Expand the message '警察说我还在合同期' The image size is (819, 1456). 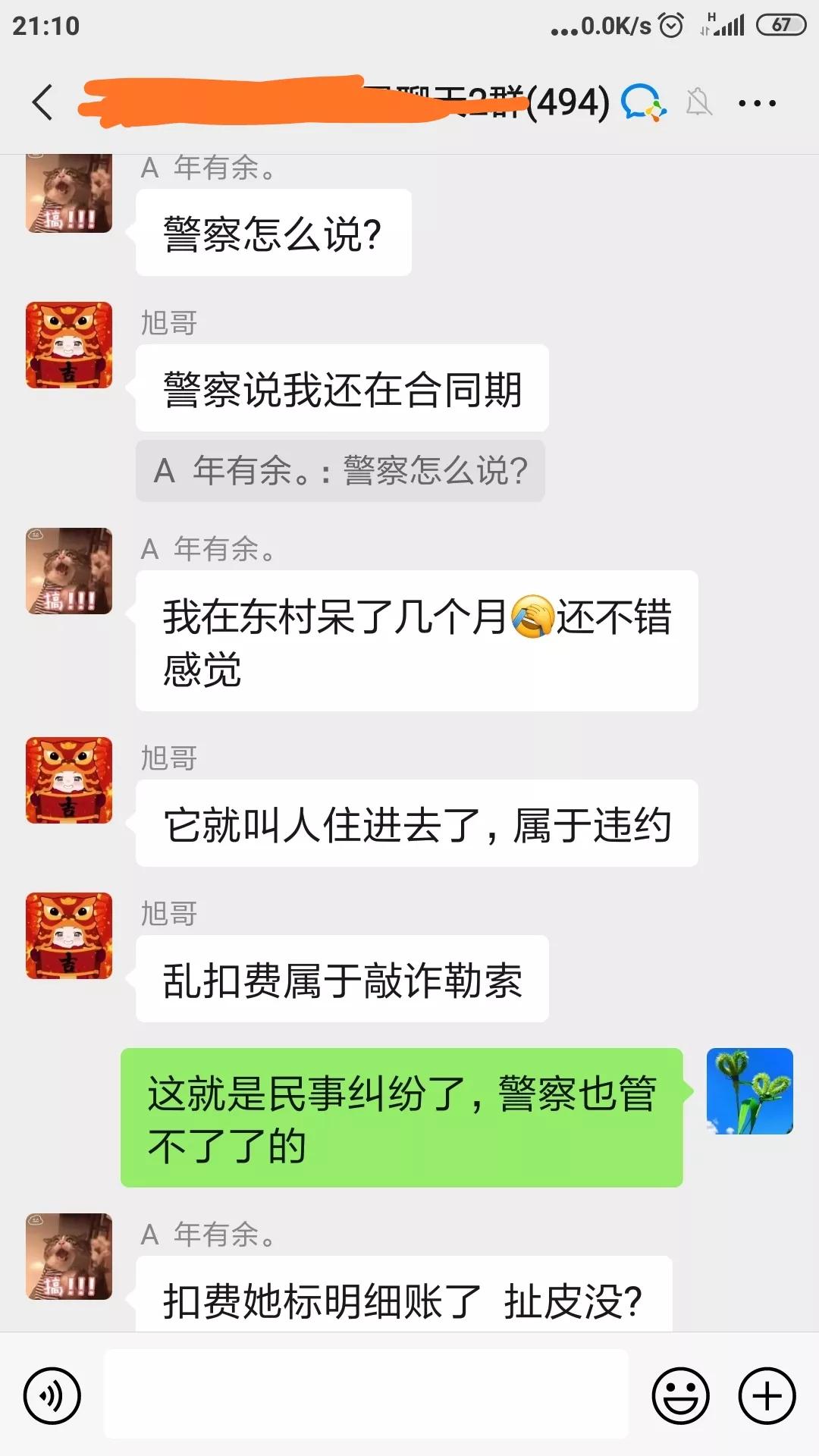click(x=340, y=388)
